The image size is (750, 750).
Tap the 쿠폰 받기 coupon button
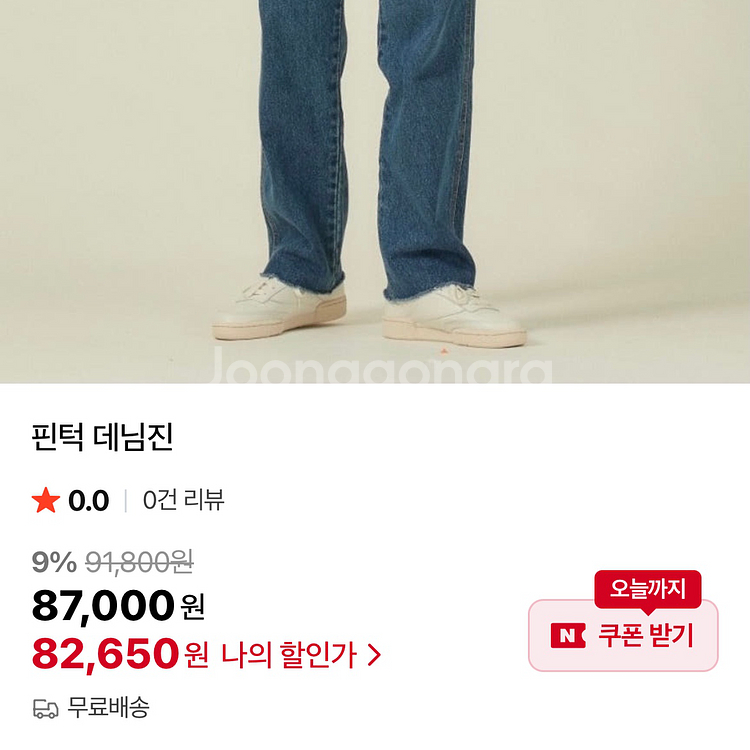tap(622, 635)
